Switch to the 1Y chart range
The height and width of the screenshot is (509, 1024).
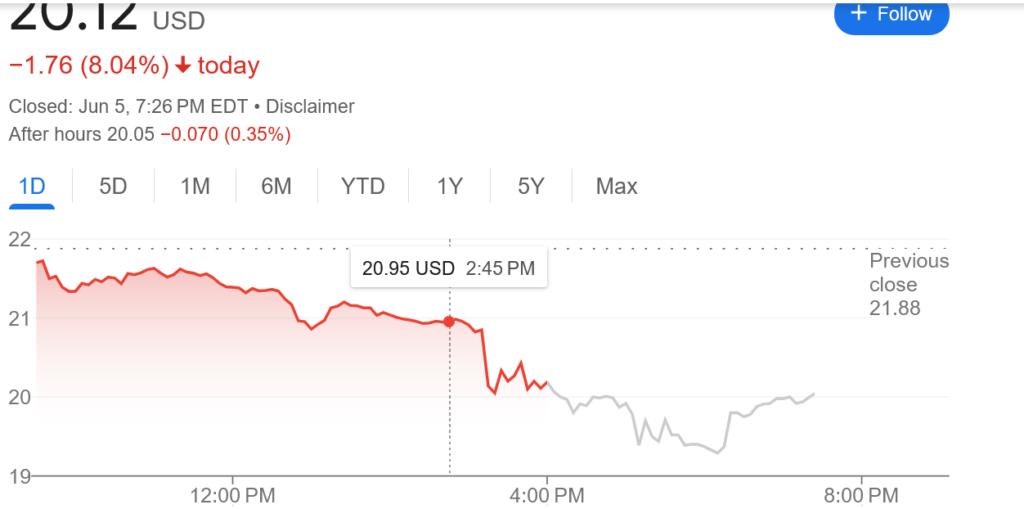pyautogui.click(x=449, y=186)
